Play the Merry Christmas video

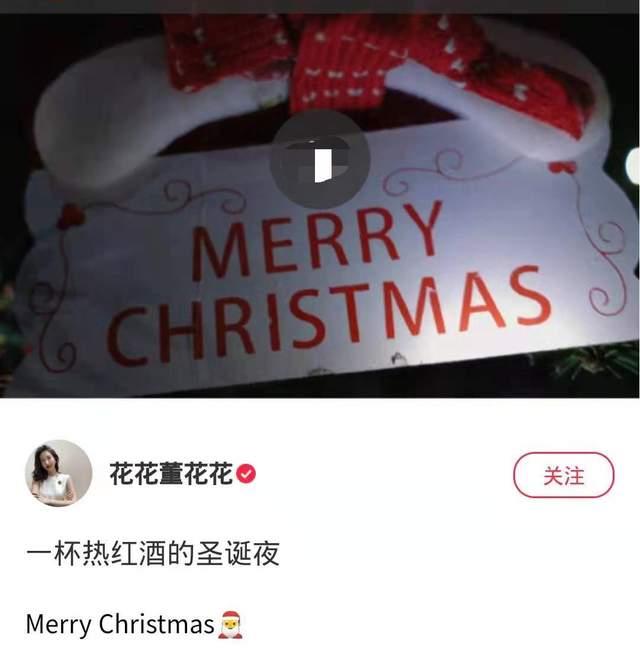tap(320, 162)
